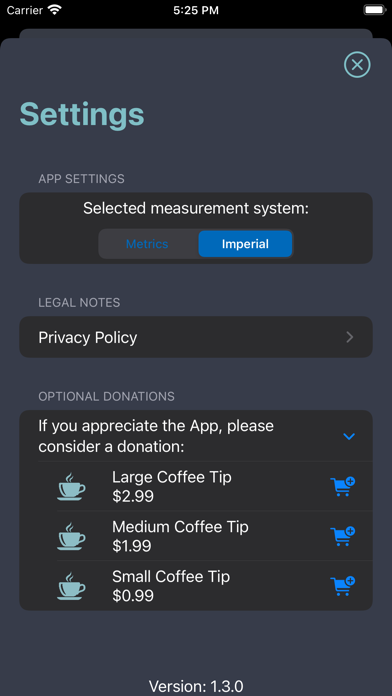Collapse the donation options chevron
Viewport: 392px width, 696px height.
349,436
